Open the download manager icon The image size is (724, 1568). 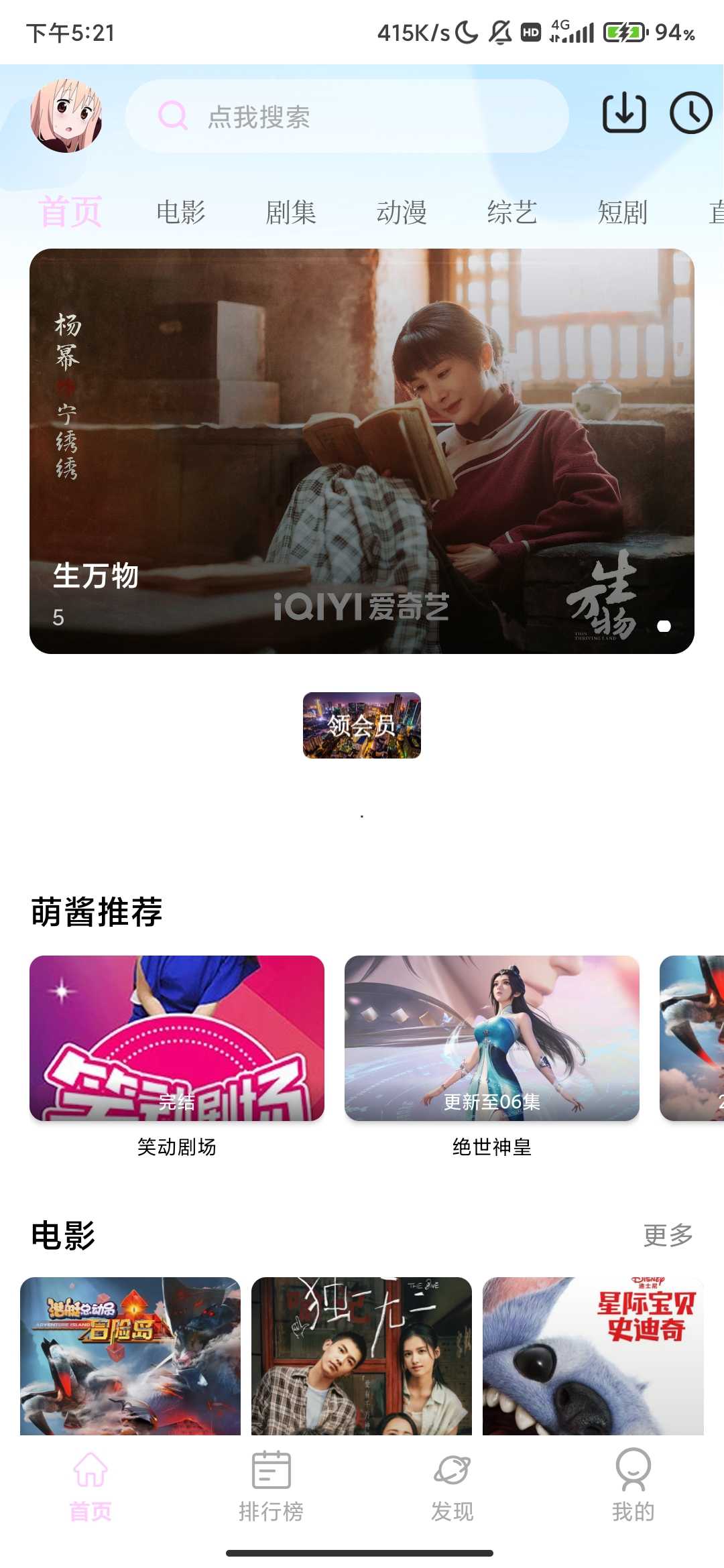(x=625, y=114)
